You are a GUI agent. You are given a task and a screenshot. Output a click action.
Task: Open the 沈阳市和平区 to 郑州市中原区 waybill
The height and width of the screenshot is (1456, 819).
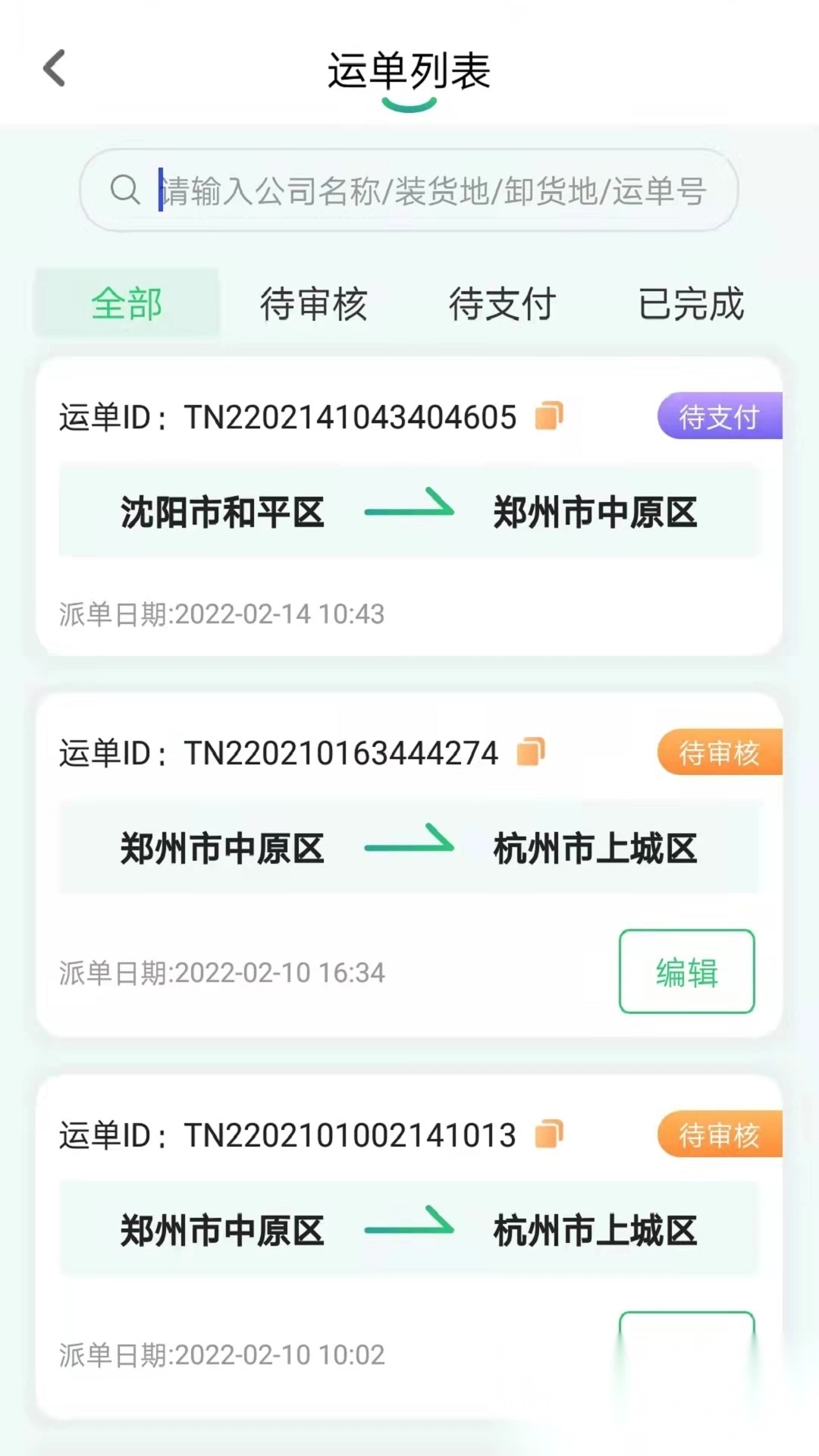409,512
